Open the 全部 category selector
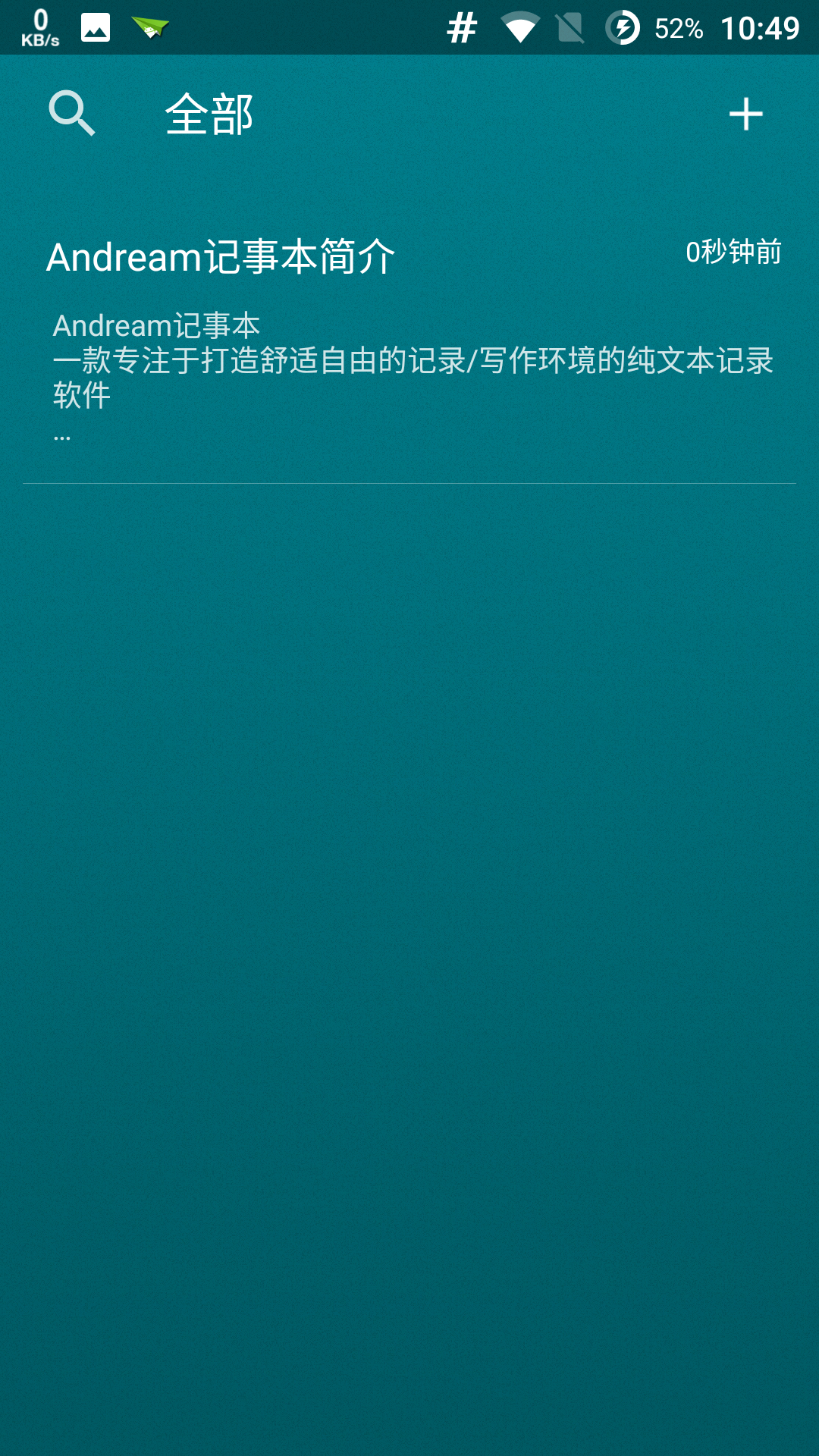The height and width of the screenshot is (1456, 819). [x=209, y=115]
